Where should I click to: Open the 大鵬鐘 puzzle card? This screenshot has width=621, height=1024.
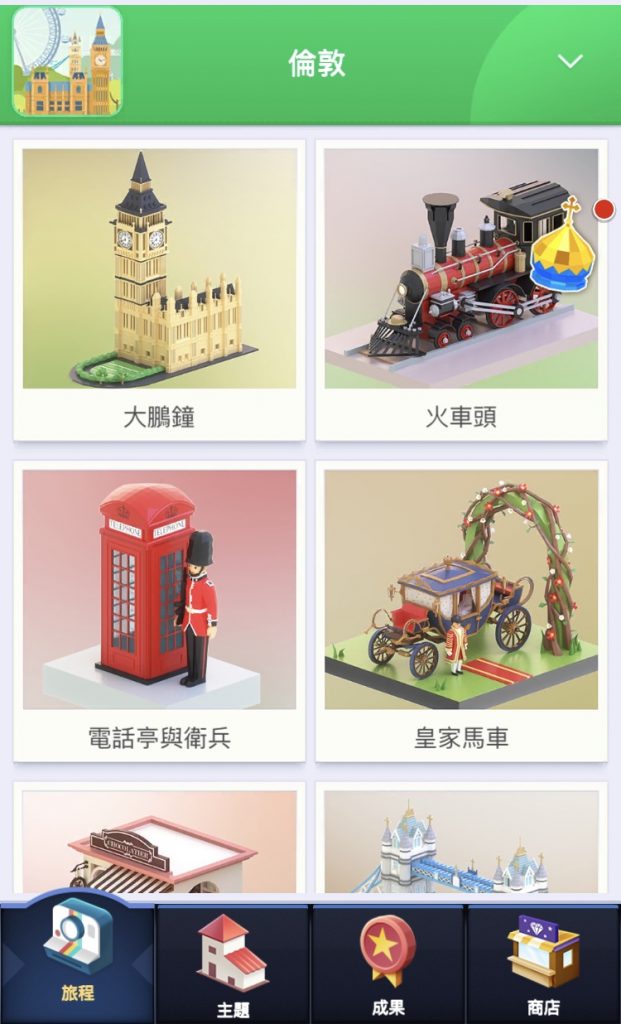pyautogui.click(x=159, y=290)
